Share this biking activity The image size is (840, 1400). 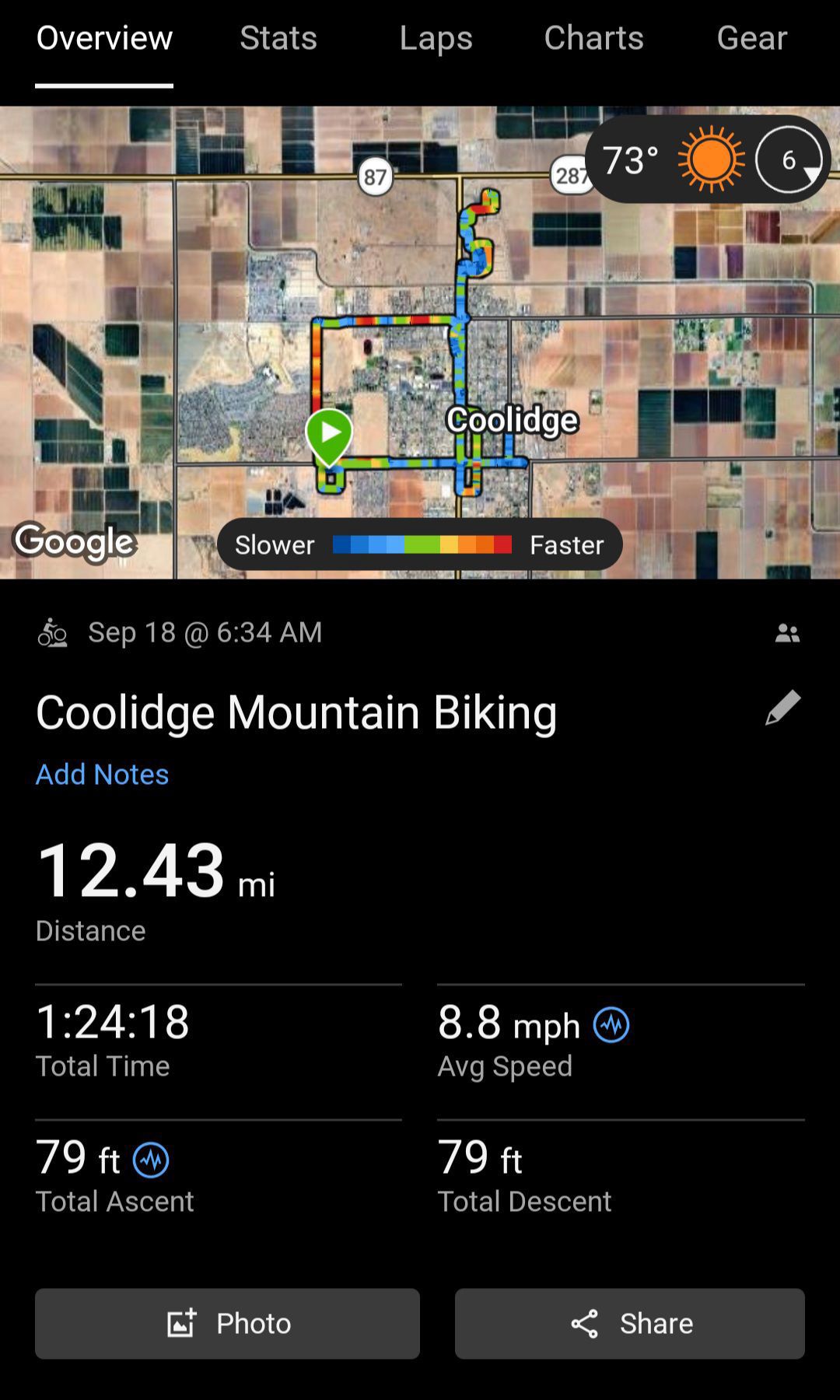tap(630, 1323)
